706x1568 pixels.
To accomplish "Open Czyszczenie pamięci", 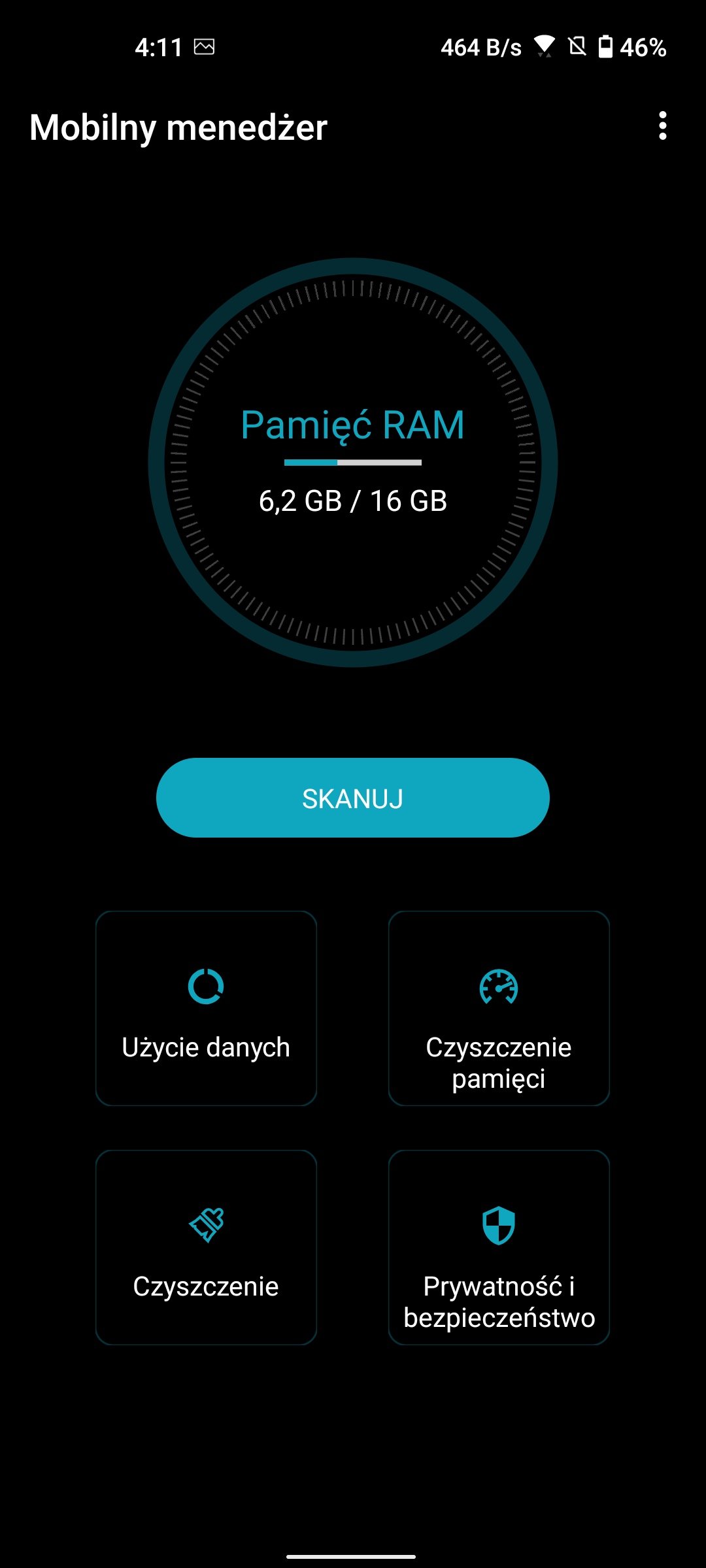I will click(x=499, y=1008).
